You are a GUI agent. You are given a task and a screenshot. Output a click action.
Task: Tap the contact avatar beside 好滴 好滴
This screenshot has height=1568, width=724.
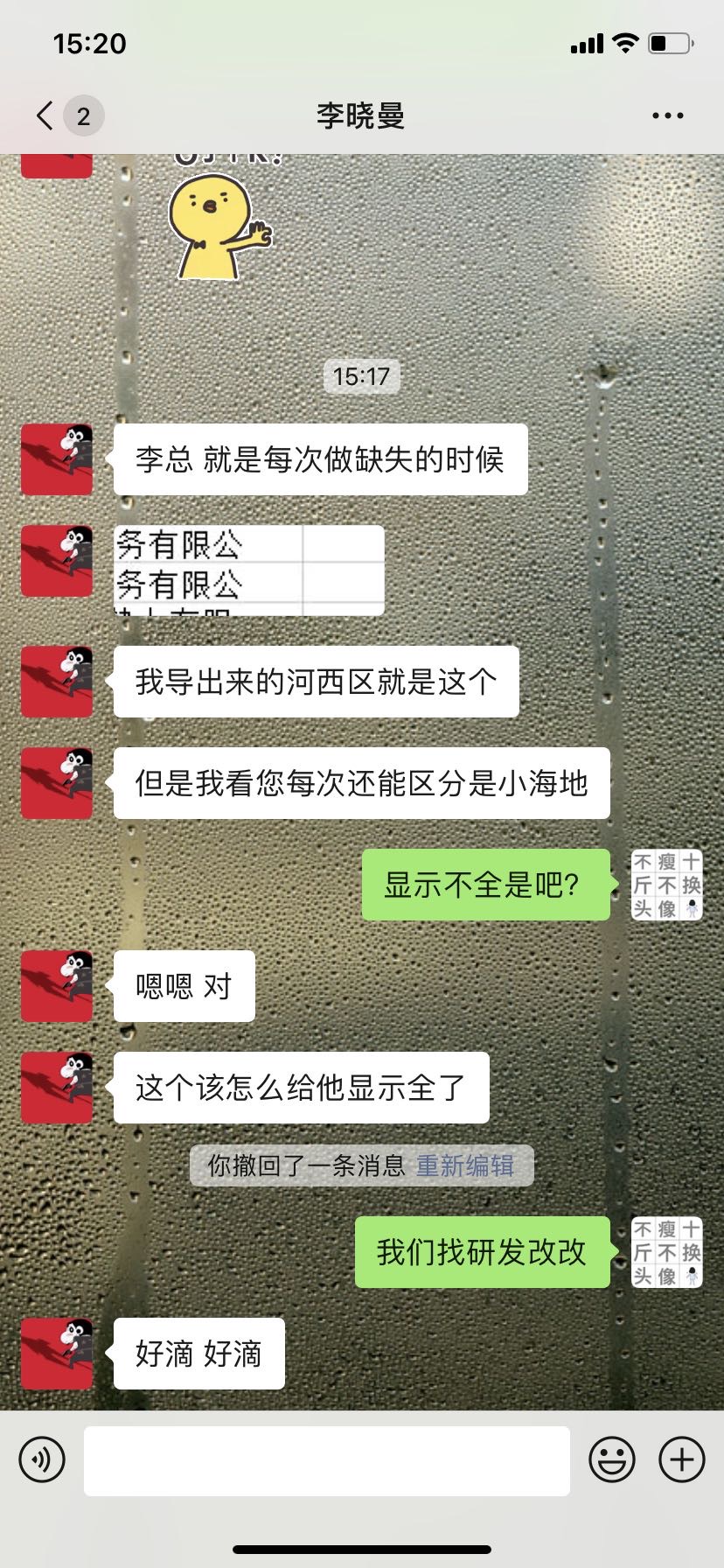point(57,1354)
